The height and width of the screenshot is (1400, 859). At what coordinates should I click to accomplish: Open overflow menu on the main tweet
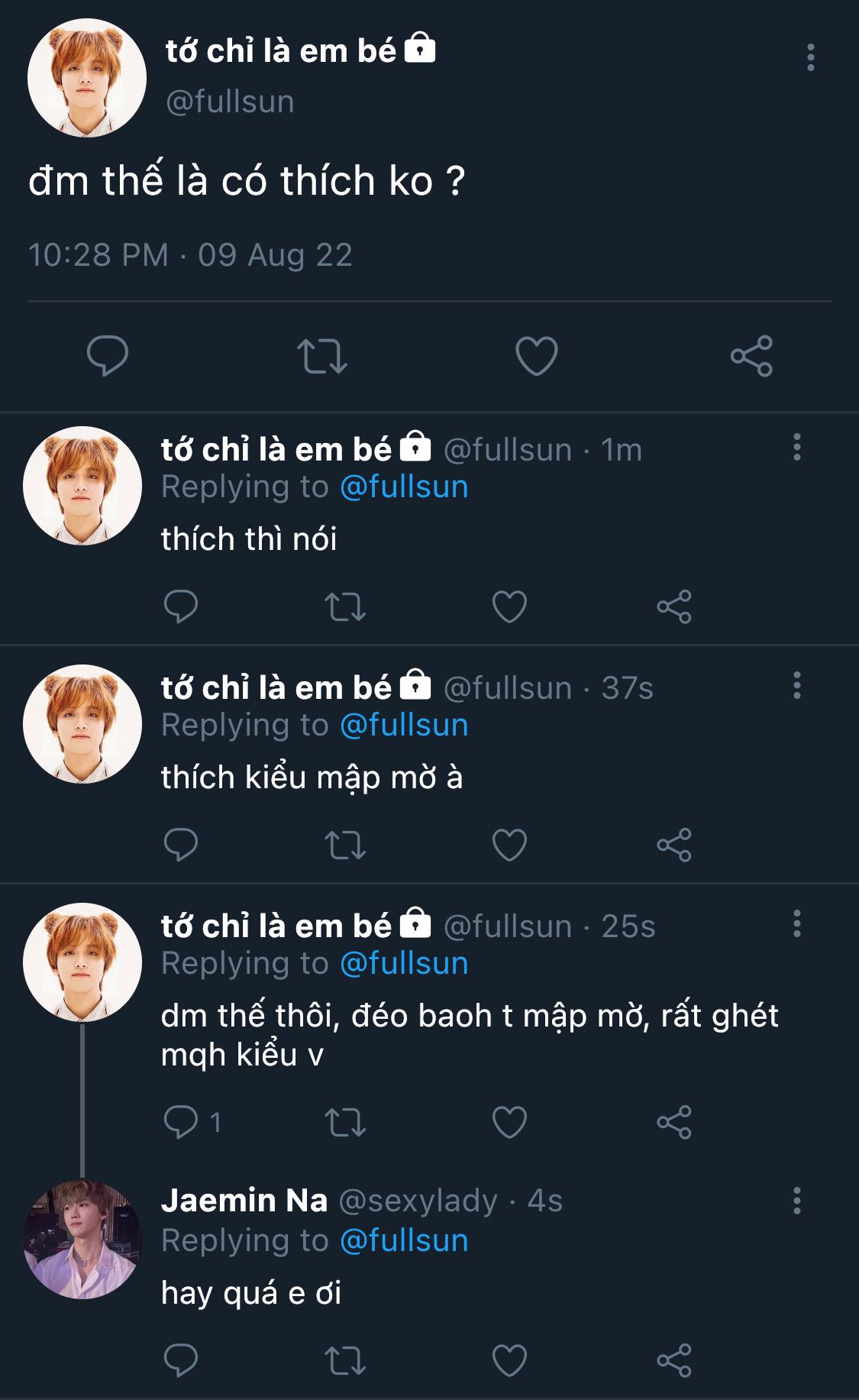(810, 57)
